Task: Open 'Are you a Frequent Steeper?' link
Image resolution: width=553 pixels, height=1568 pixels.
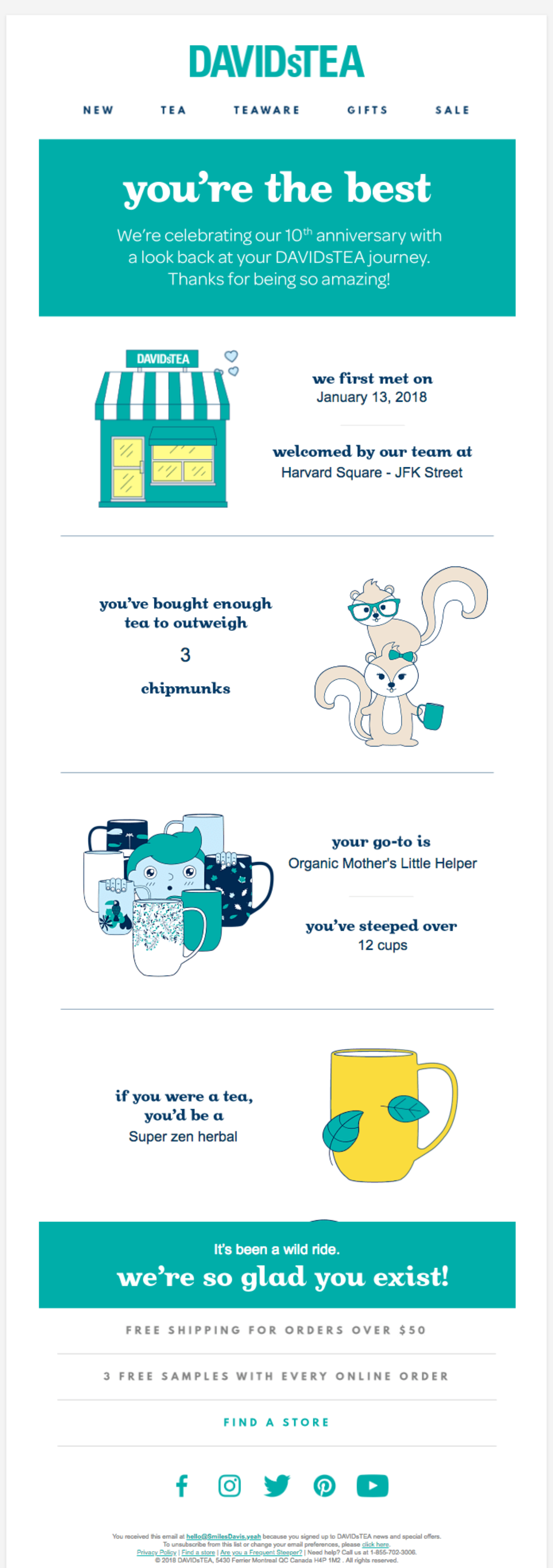Action: coord(261,1551)
